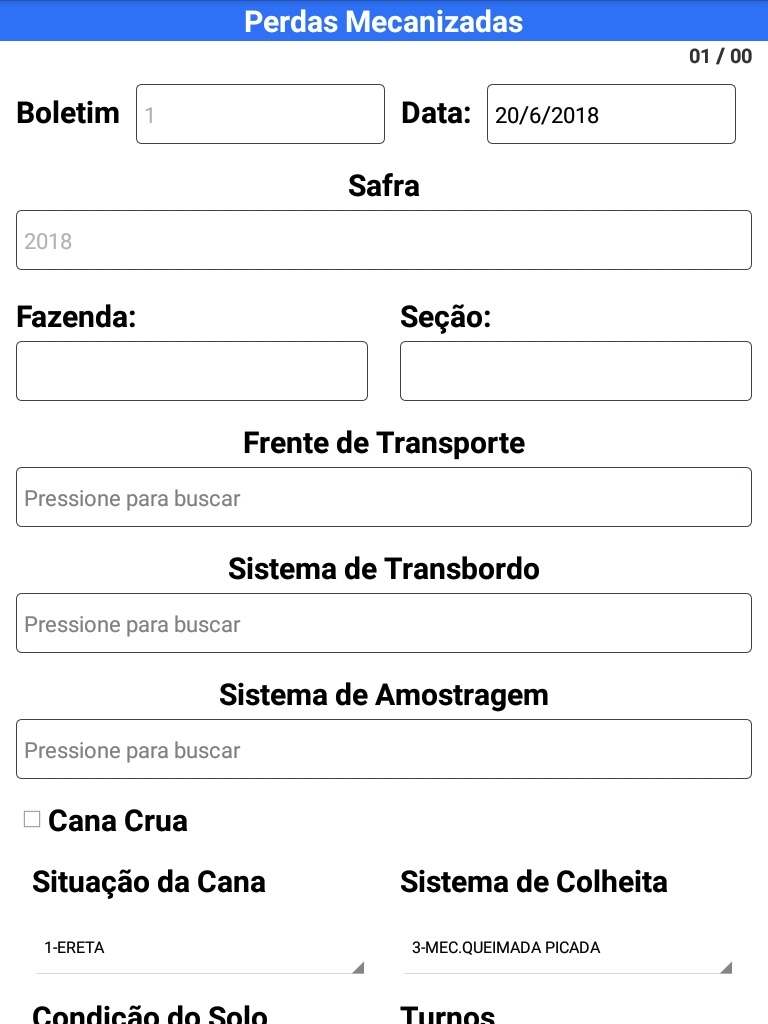The width and height of the screenshot is (768, 1024).
Task: Tap the Boletim number field
Action: pos(260,114)
